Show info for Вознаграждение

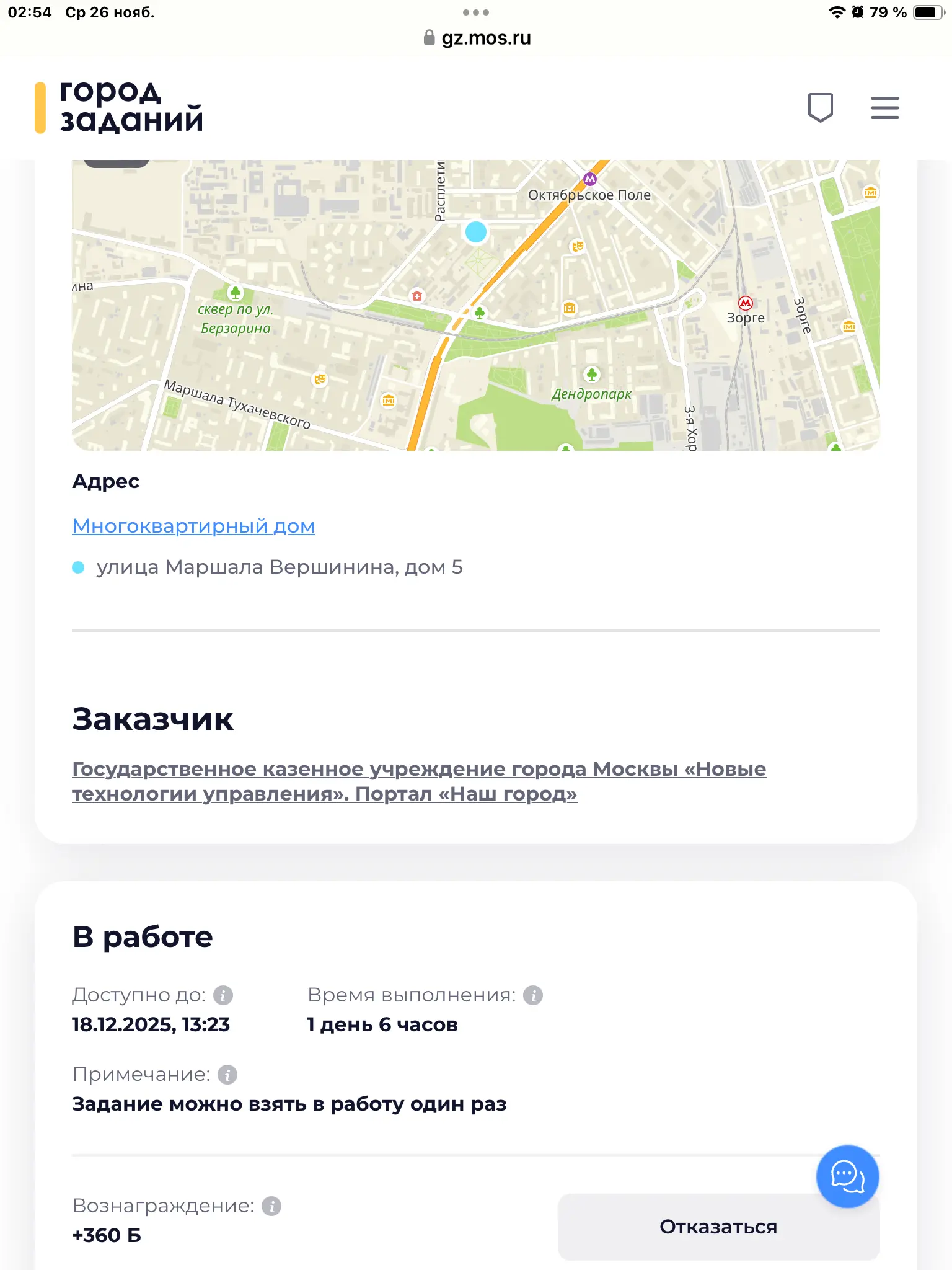coord(271,1206)
